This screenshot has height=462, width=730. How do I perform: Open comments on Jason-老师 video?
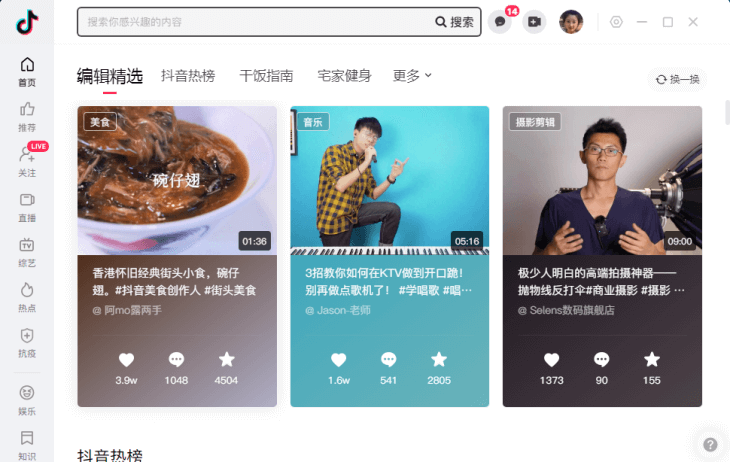pyautogui.click(x=389, y=360)
